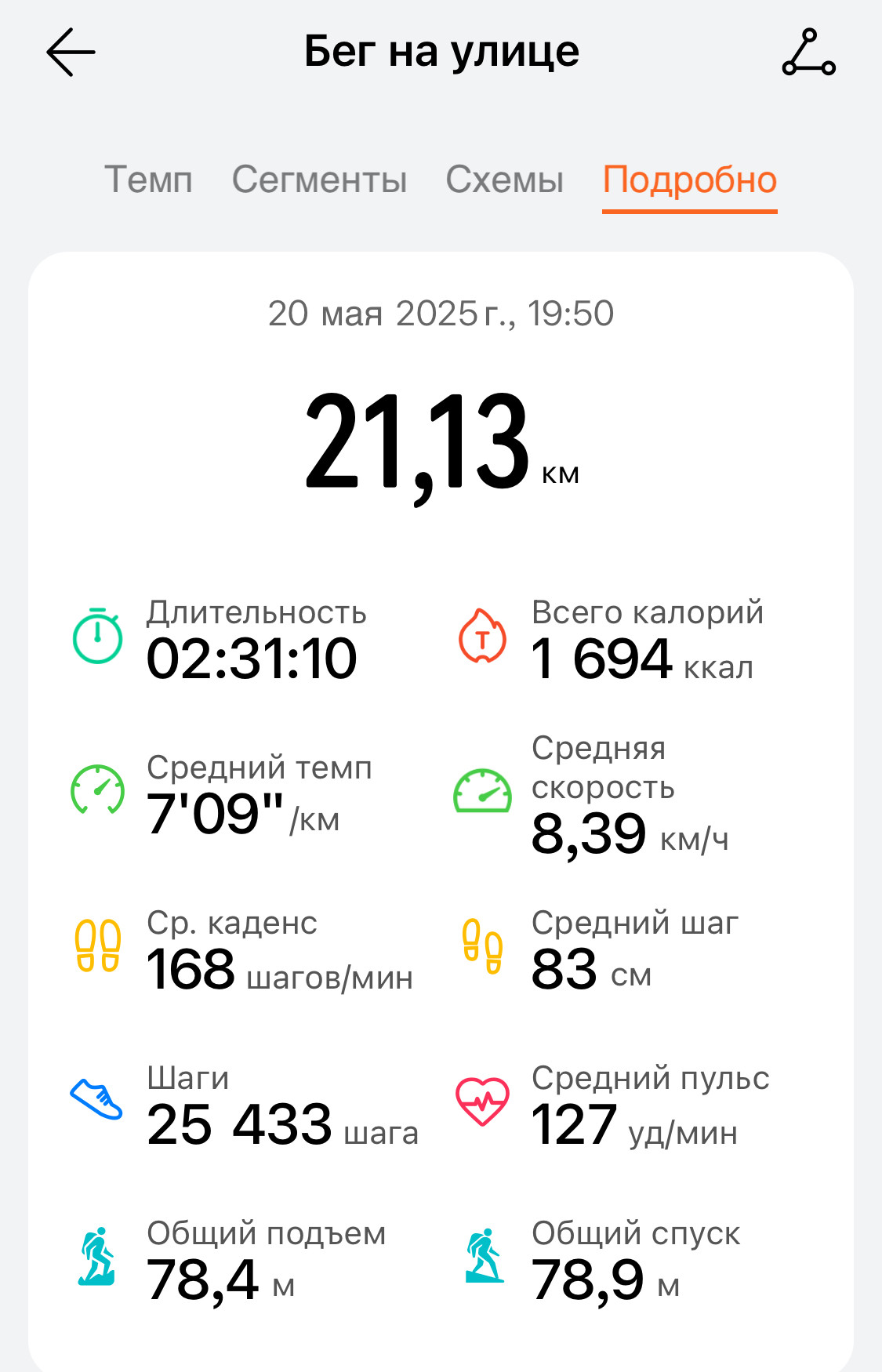The height and width of the screenshot is (1372, 882).
Task: Go back using the arrow icon
Action: click(71, 53)
